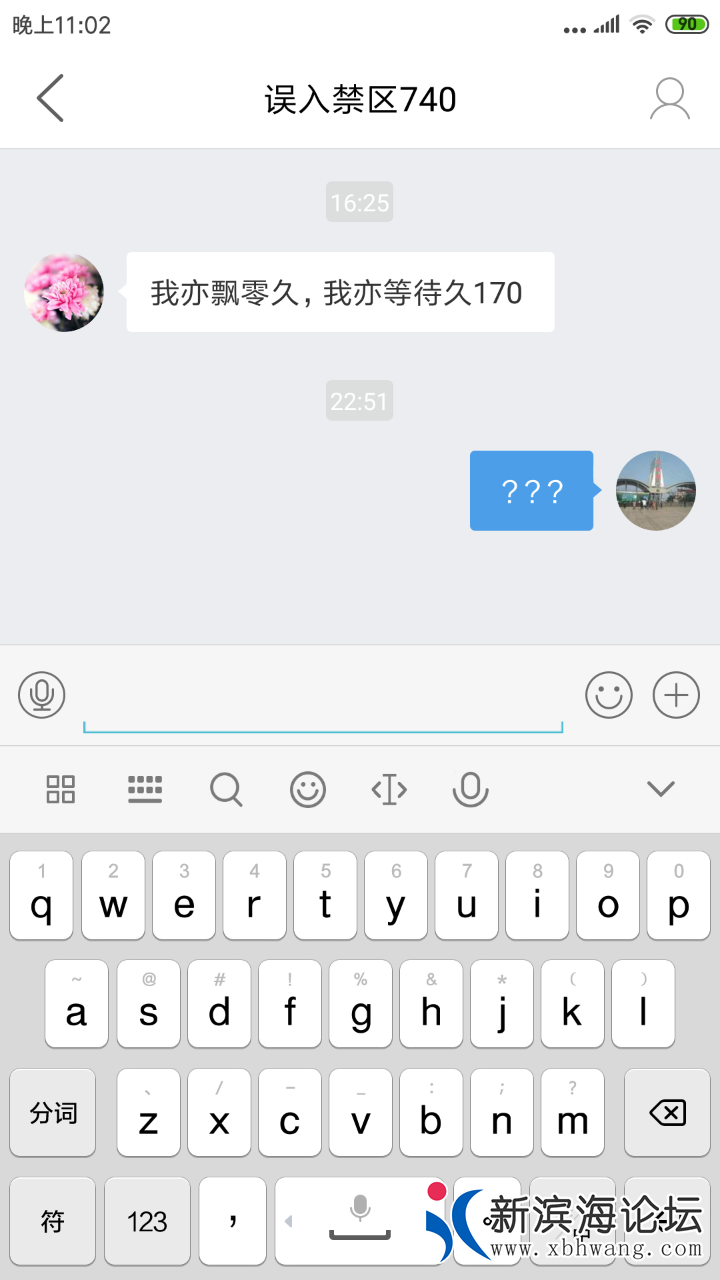Select the grid layout icon on keyboard toolbar
The image size is (720, 1280).
[60, 789]
